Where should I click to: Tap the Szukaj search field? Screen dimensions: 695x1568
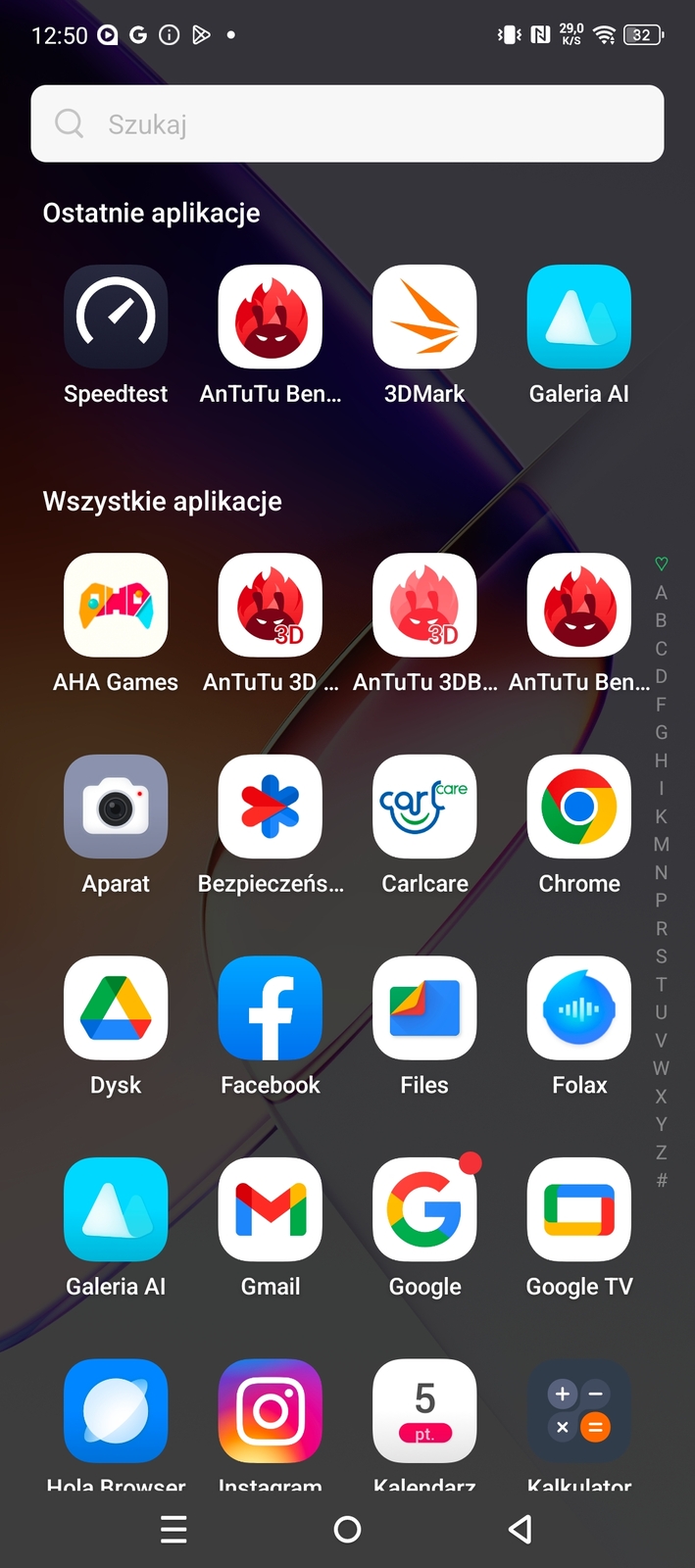point(347,123)
